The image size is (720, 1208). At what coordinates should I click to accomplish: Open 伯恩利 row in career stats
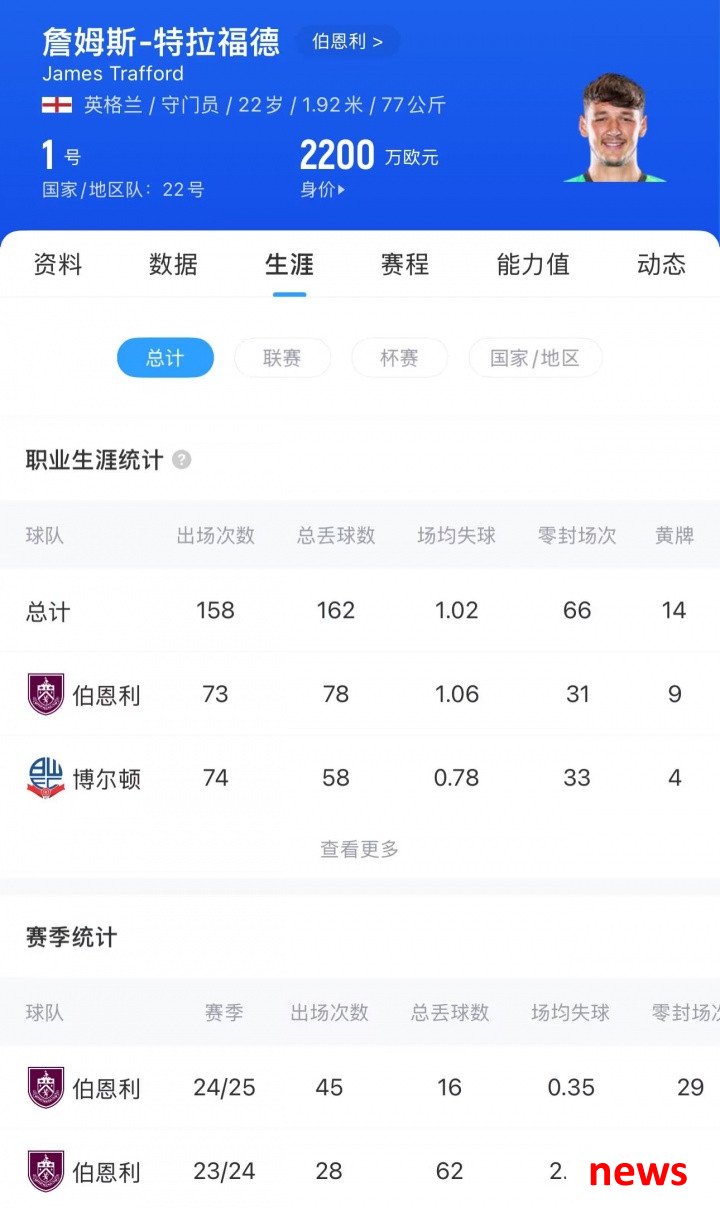(360, 694)
